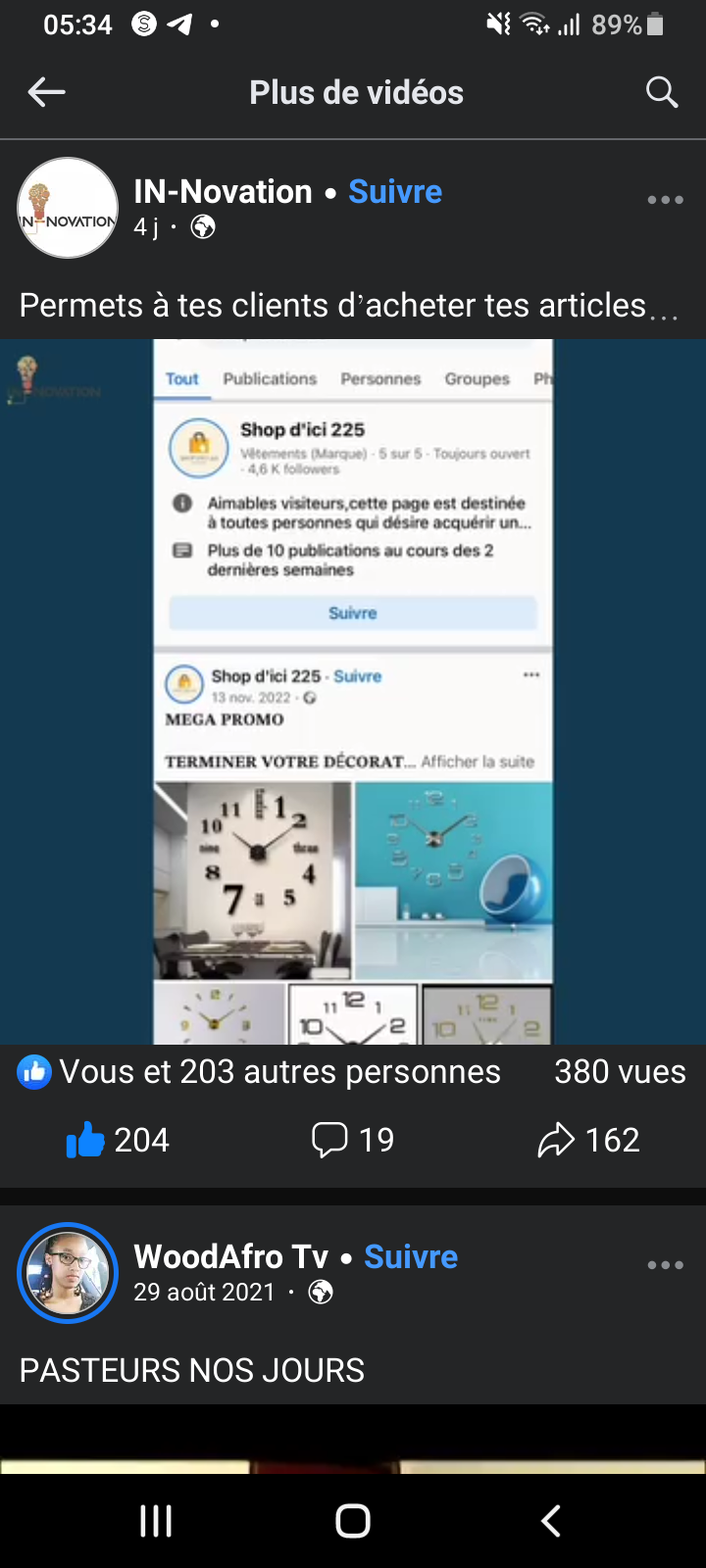Open options menu for WoodAfro Tv post
706x1568 pixels.
click(x=665, y=1265)
